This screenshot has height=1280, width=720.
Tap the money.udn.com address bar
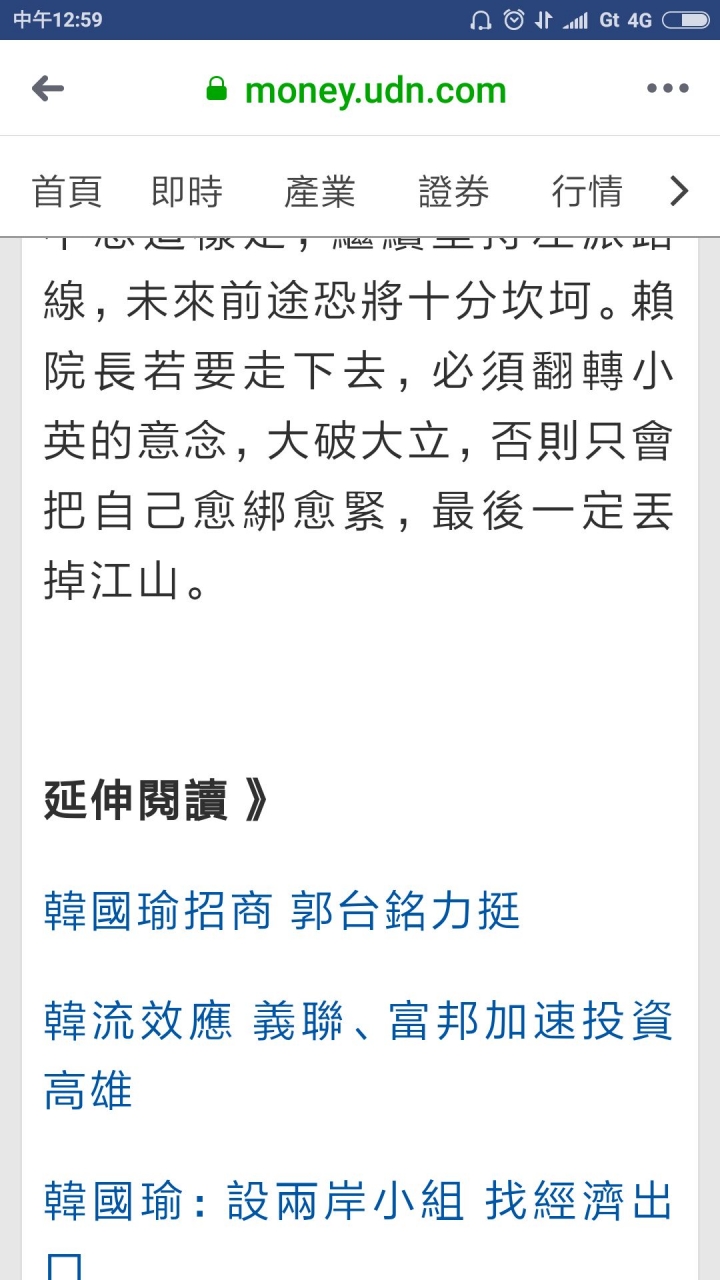(x=374, y=91)
